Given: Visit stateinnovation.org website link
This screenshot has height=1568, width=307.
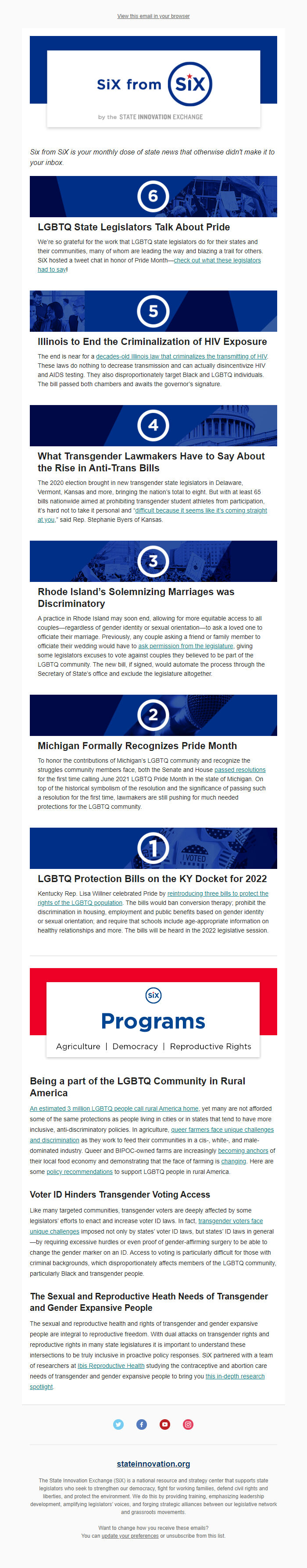Looking at the screenshot, I should (153, 1463).
